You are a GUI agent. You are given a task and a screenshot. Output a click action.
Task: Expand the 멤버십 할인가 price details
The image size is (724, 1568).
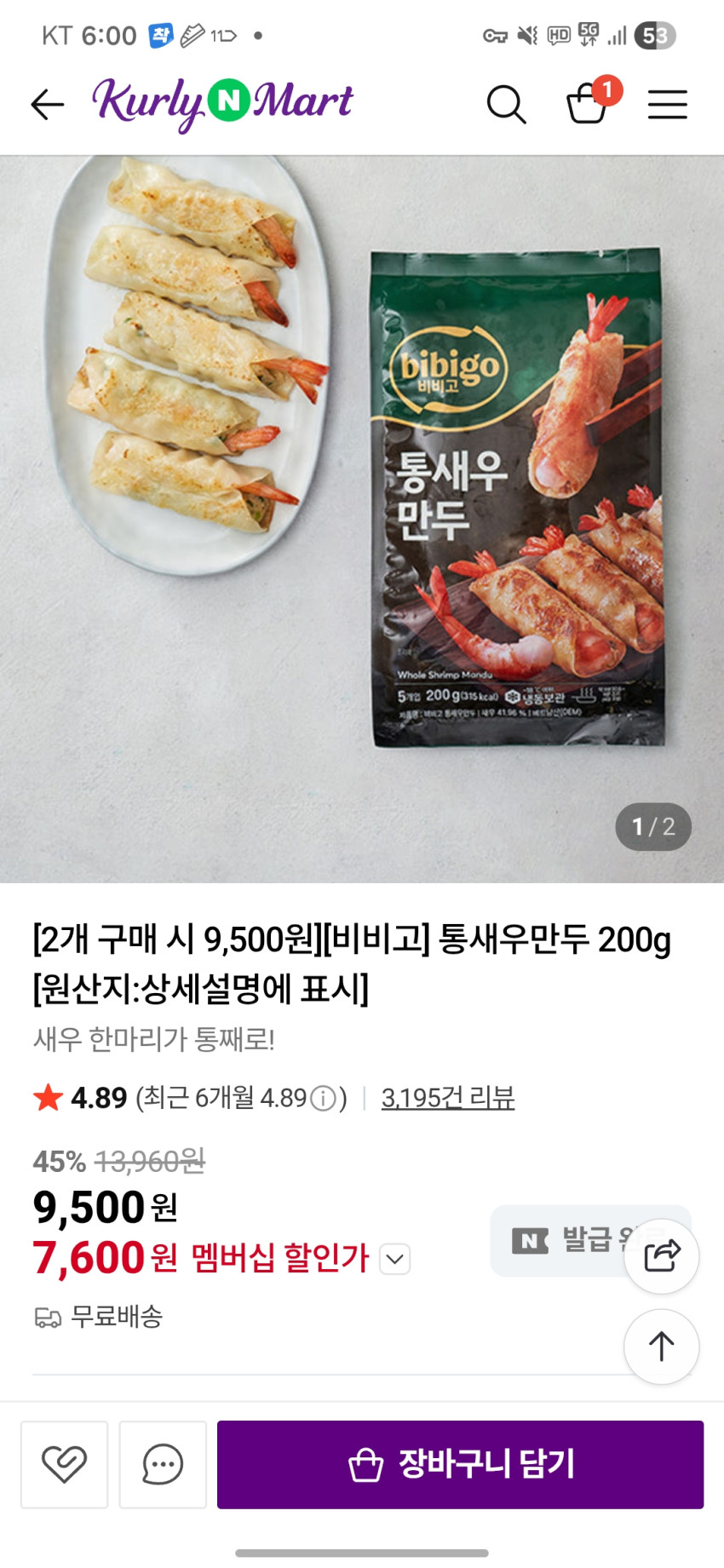[x=395, y=1259]
